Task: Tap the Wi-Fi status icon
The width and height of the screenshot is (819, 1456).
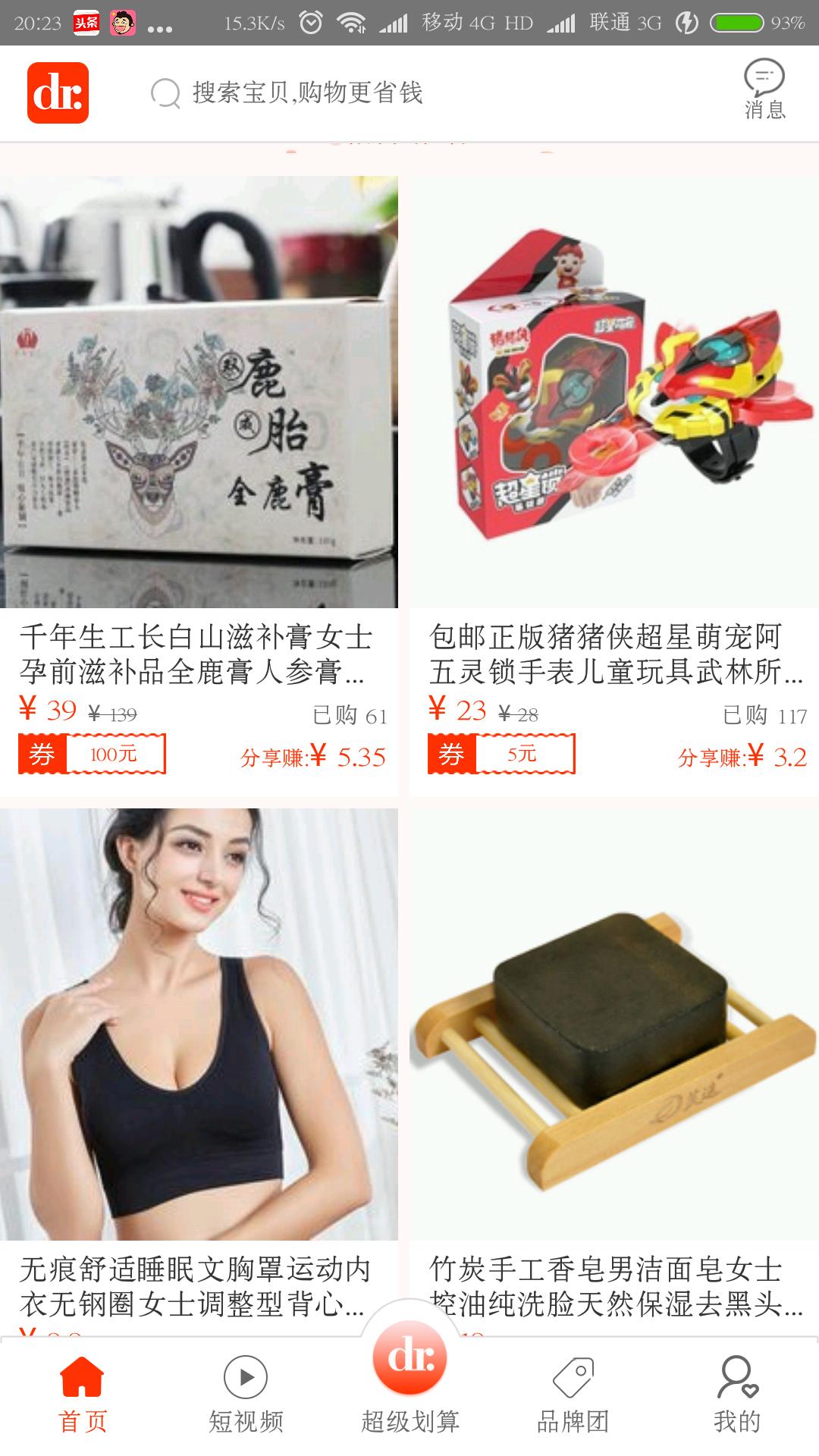Action: click(x=353, y=22)
